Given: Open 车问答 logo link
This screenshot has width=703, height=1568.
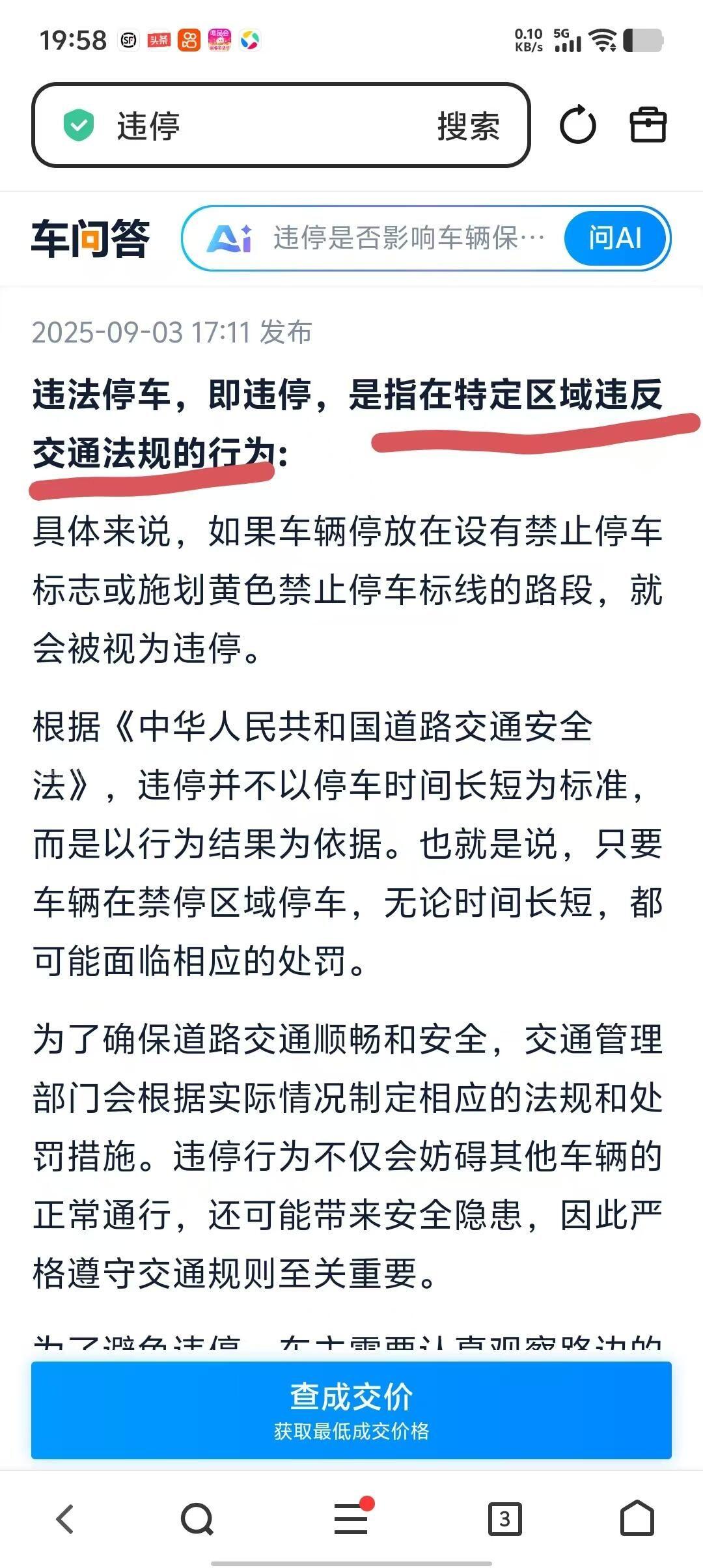Looking at the screenshot, I should tap(91, 238).
